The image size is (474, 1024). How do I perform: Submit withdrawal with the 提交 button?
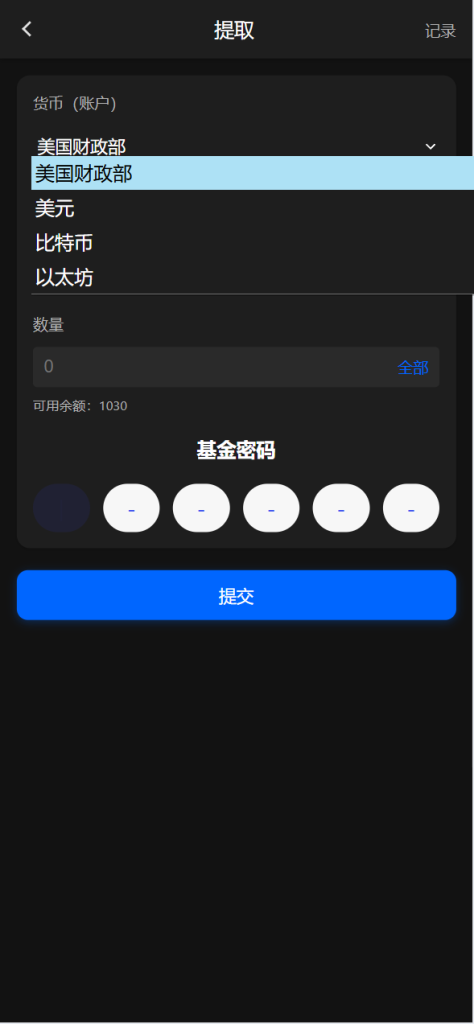236,595
